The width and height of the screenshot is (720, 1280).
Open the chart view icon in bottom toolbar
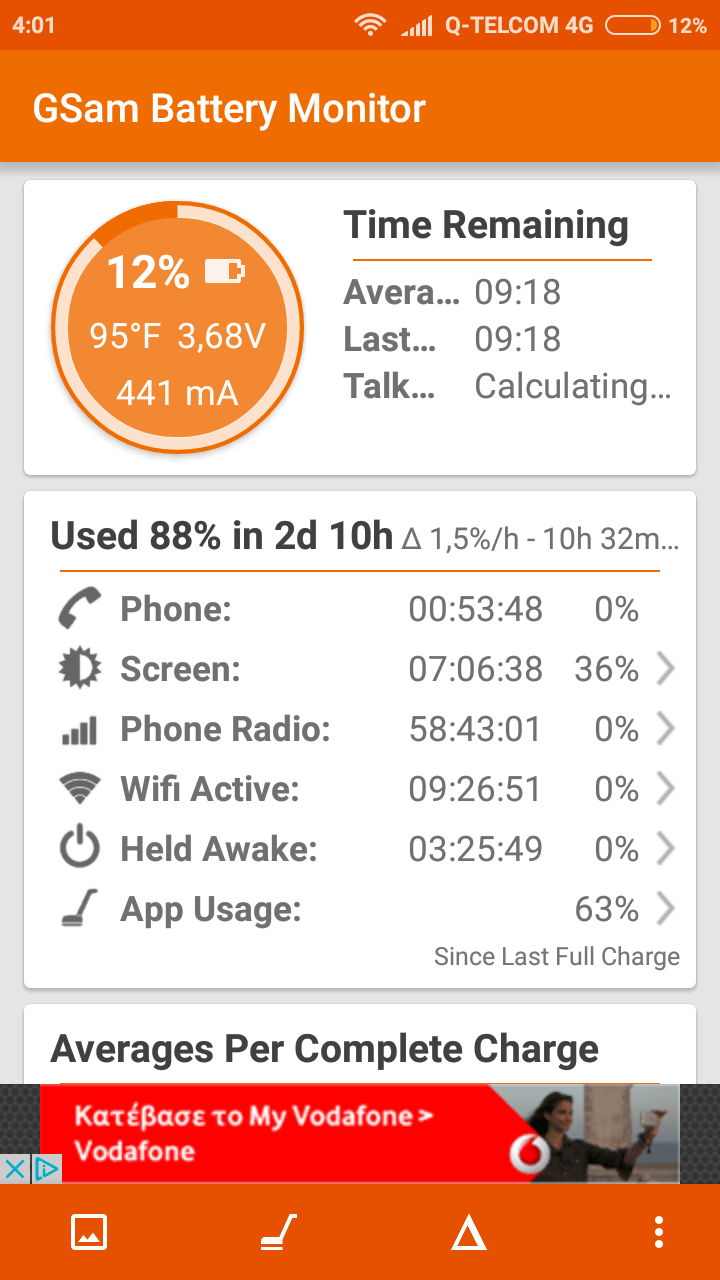[89, 1232]
